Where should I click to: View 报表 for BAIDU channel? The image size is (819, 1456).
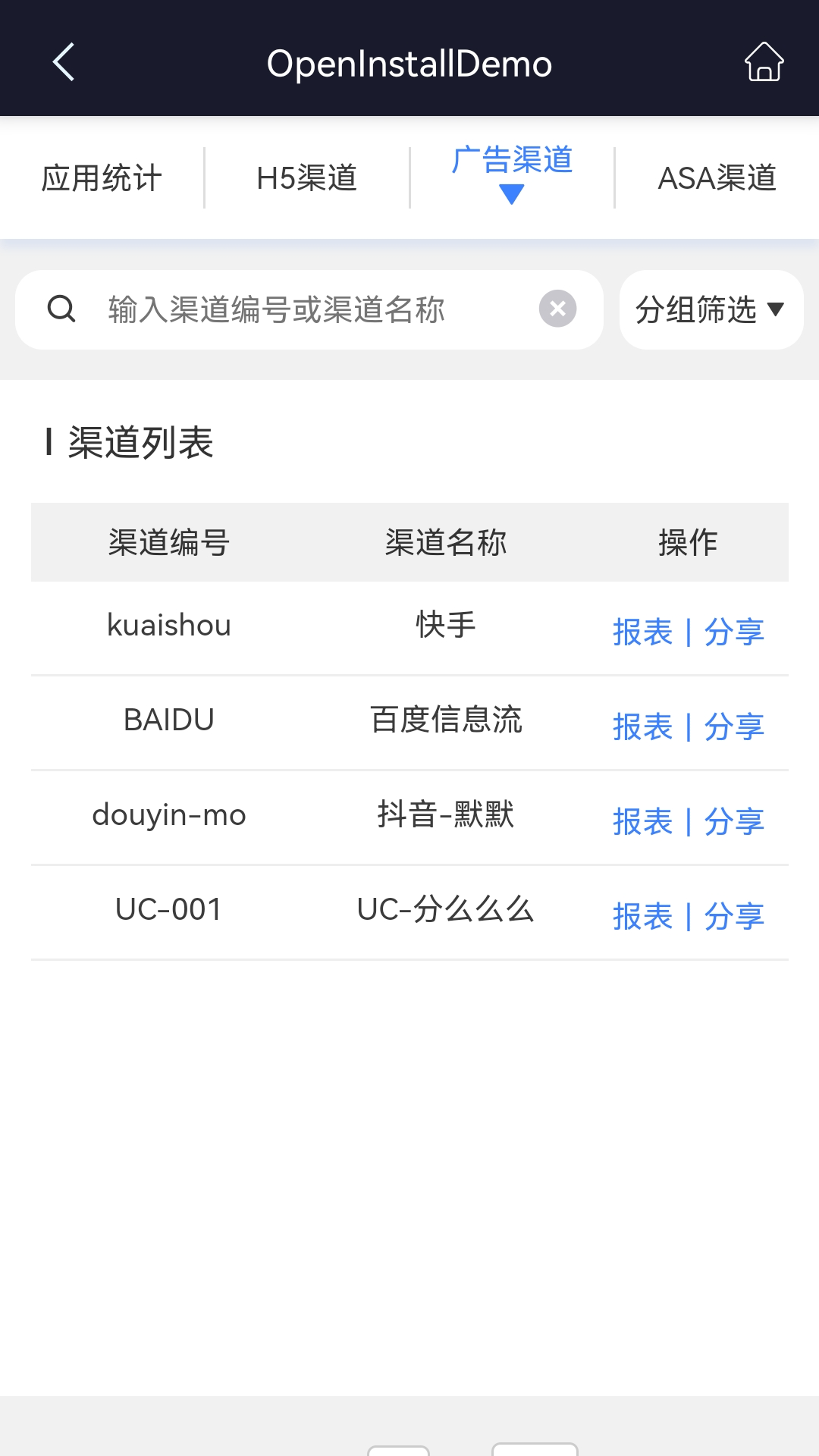(642, 726)
